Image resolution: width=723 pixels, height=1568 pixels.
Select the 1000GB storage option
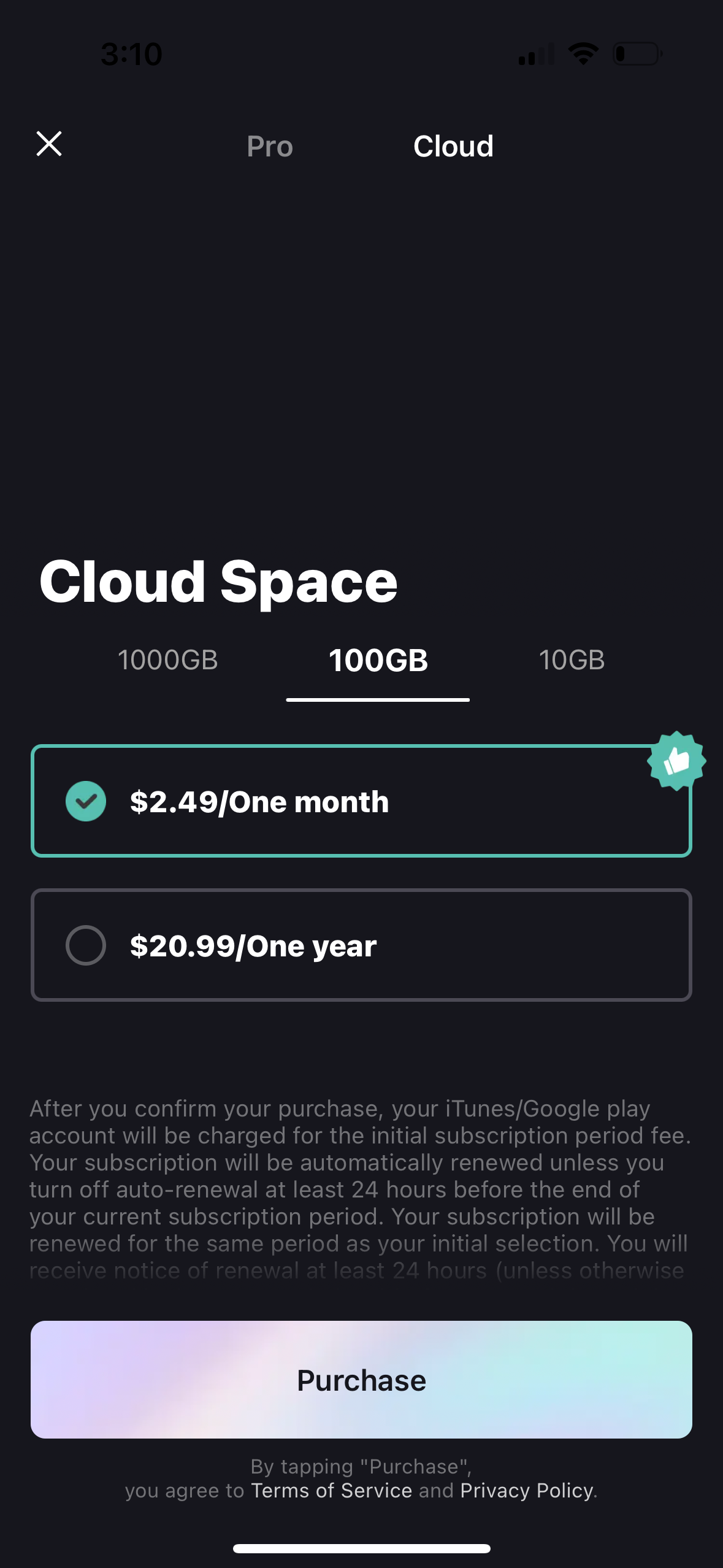click(x=169, y=661)
